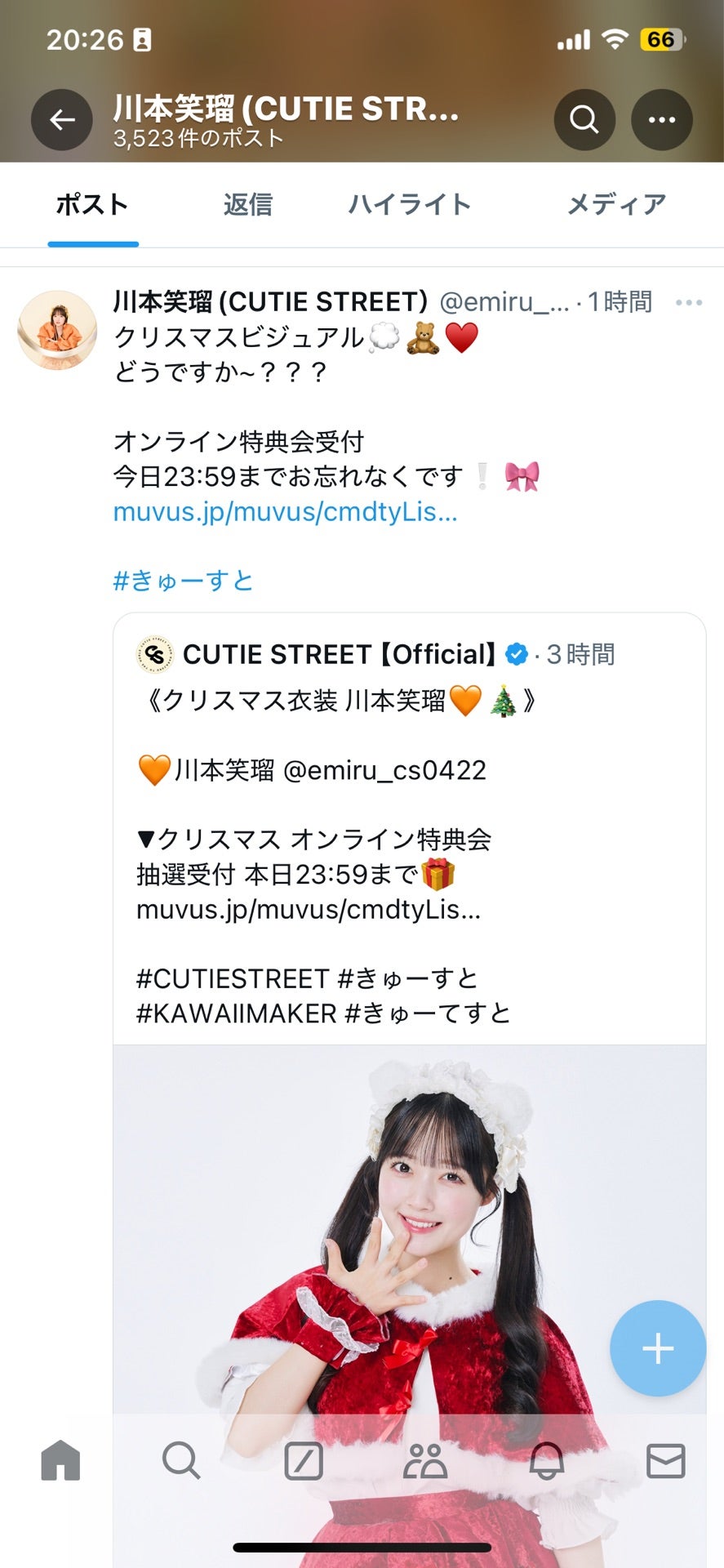This screenshot has height=1568, width=724.
Task: Open the blue #きゅーすと hashtag
Action: [x=183, y=581]
